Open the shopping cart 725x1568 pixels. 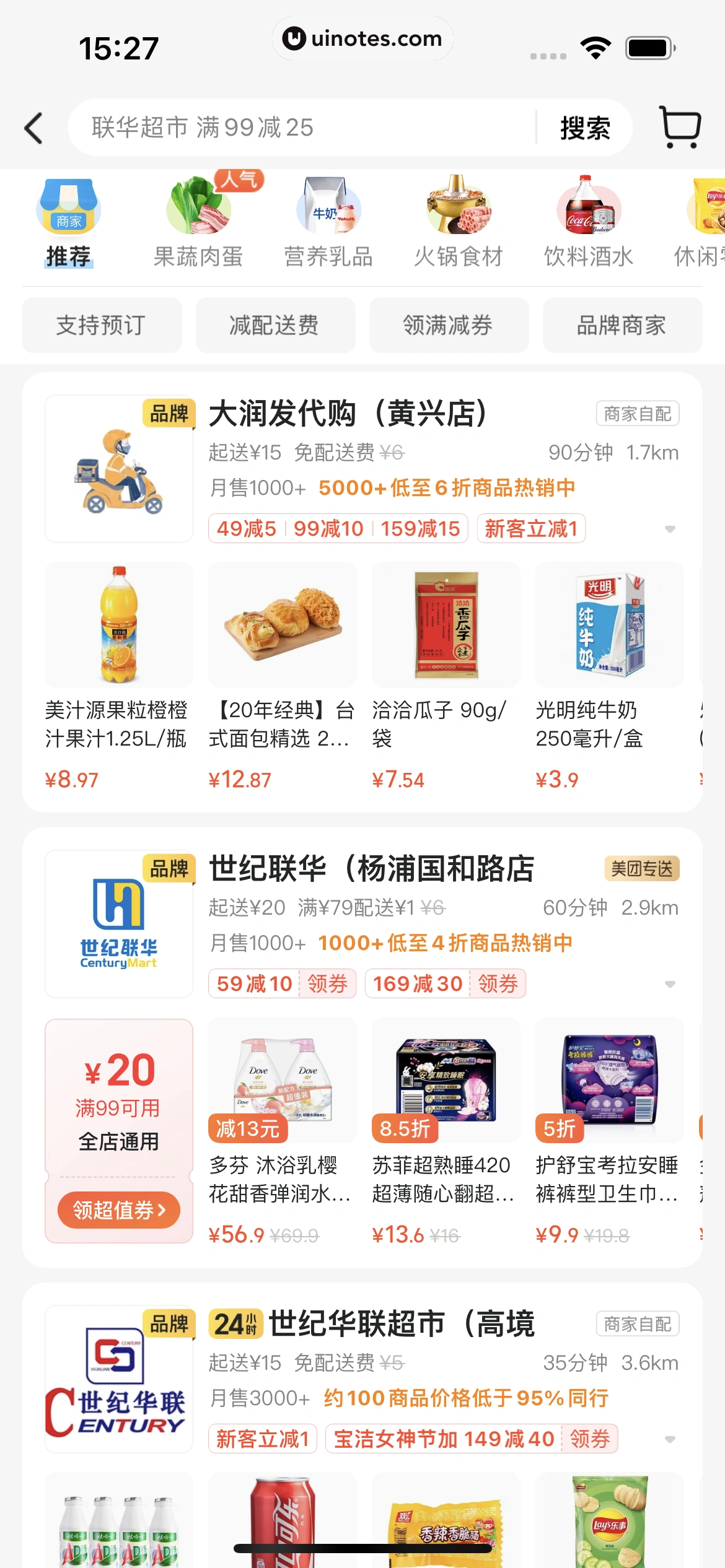(x=680, y=128)
